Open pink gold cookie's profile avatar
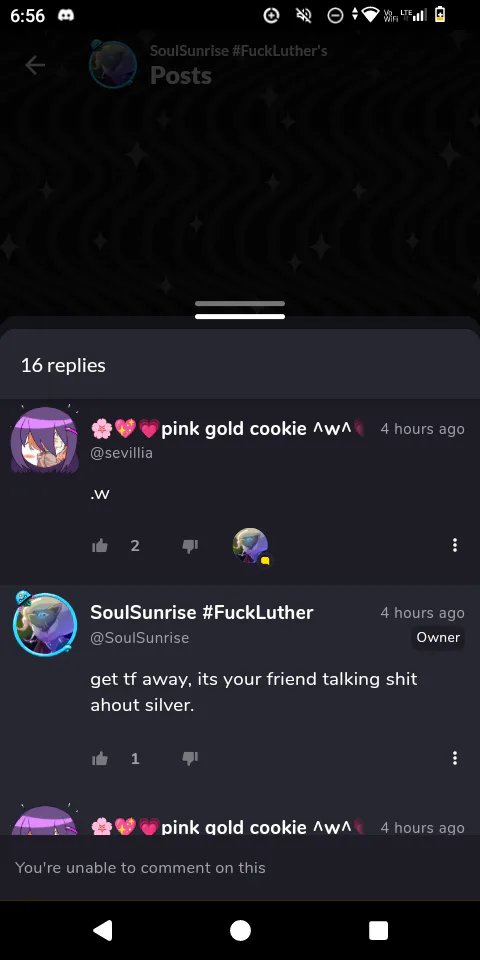This screenshot has height=960, width=480. pyautogui.click(x=45, y=439)
